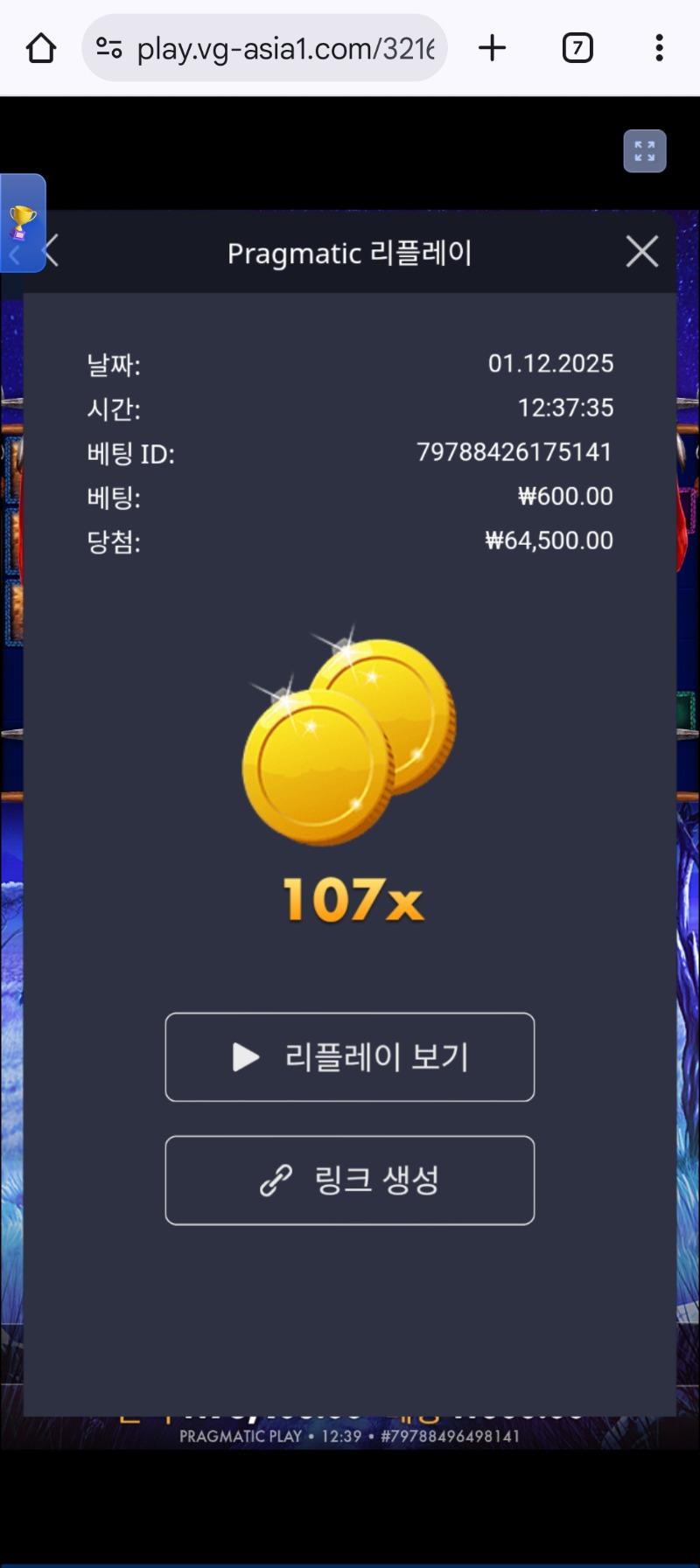Tap the browser home icon
The width and height of the screenshot is (700, 1568).
click(x=41, y=48)
